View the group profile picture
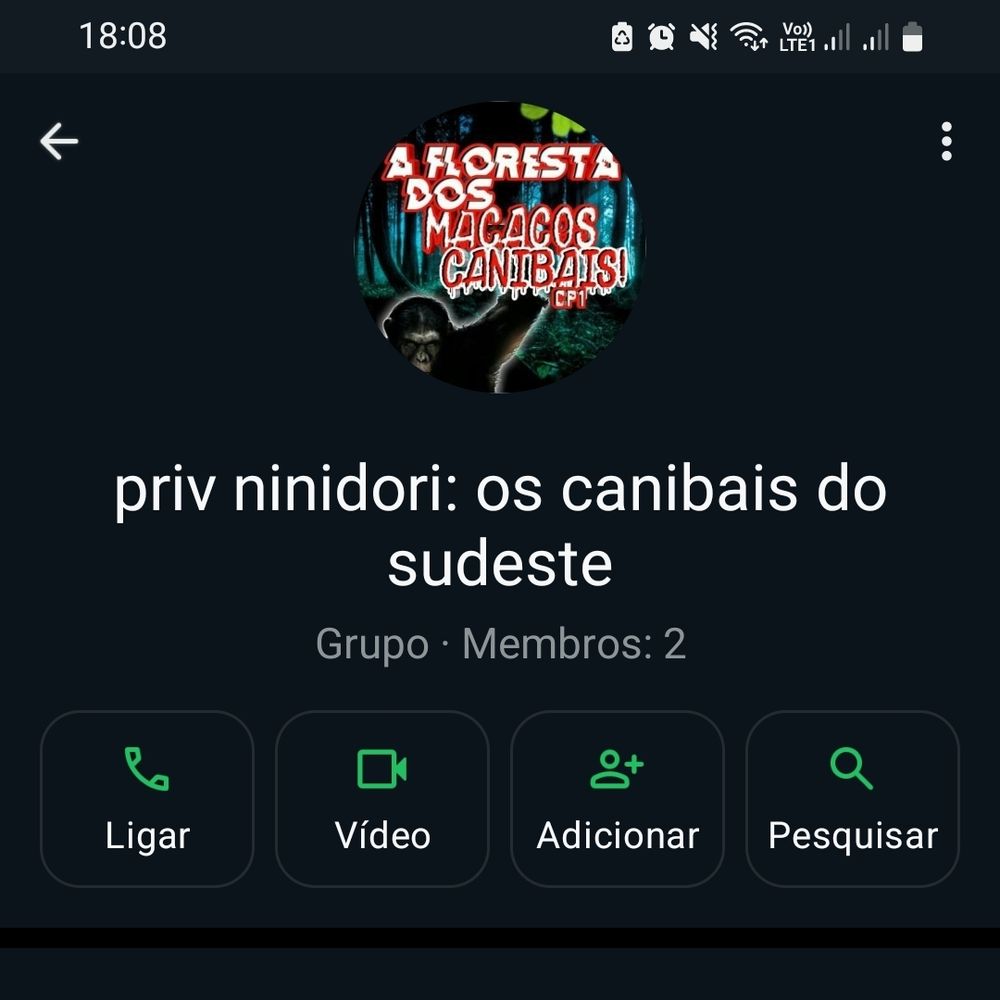Screen dimensions: 1000x1000 click(x=500, y=247)
